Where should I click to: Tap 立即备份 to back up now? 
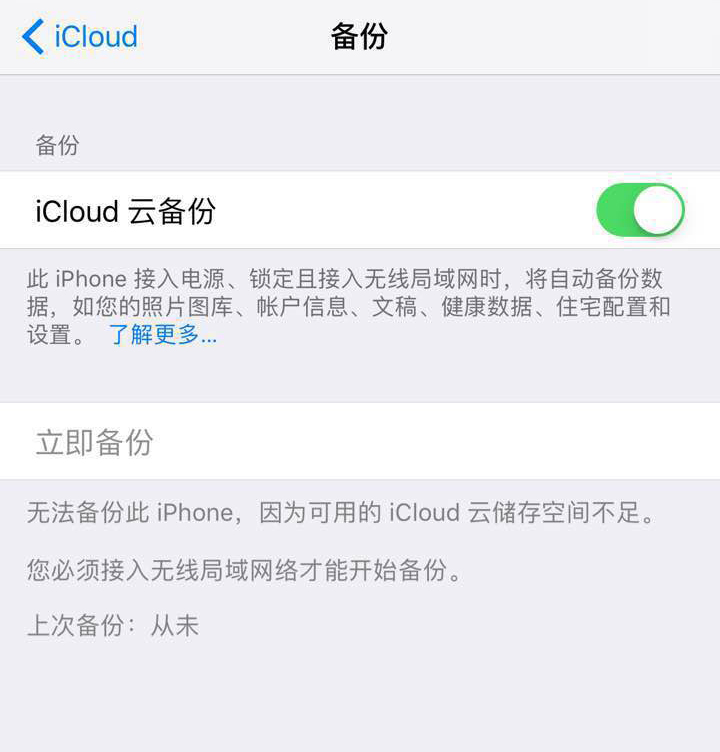coord(94,442)
